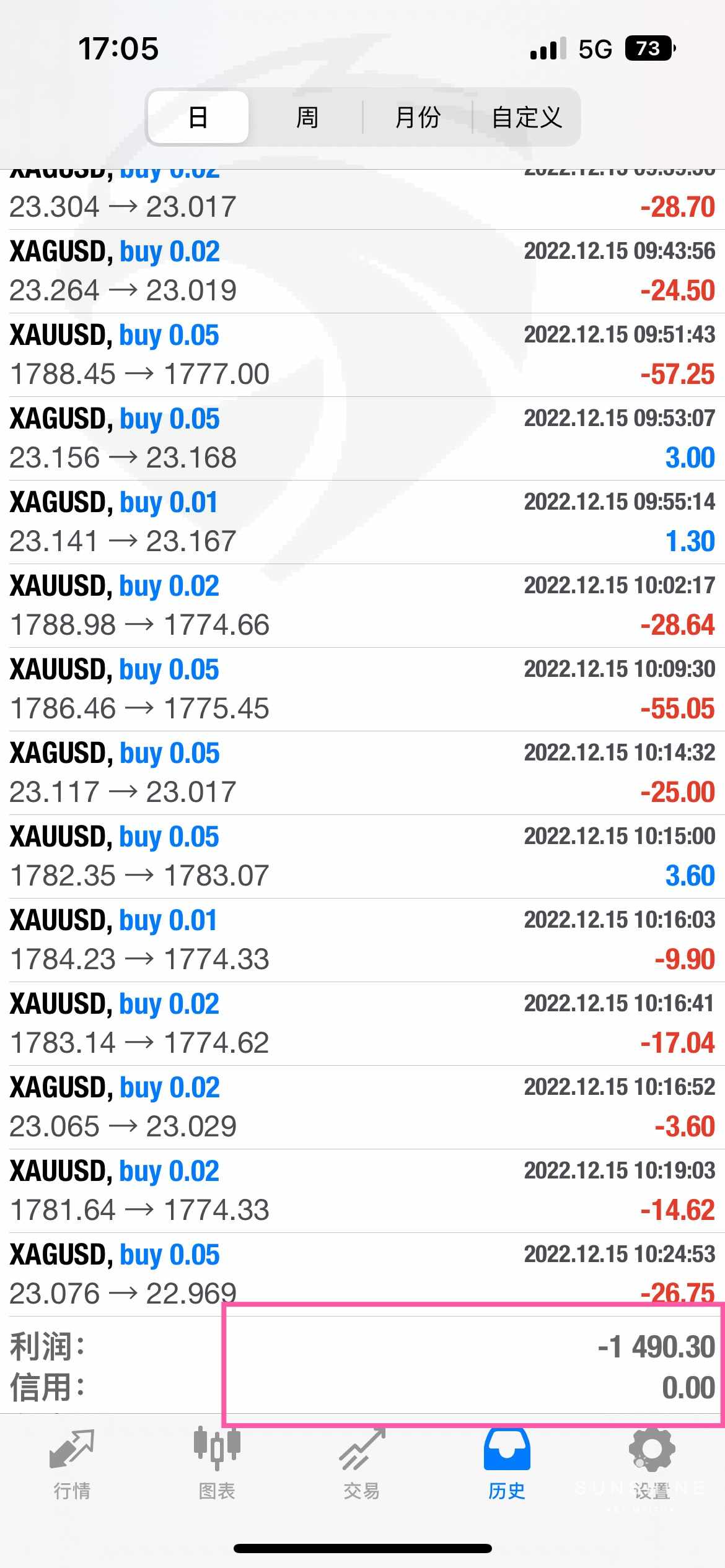Go to the 图表 chart tab
725x1568 pixels.
217,1464
